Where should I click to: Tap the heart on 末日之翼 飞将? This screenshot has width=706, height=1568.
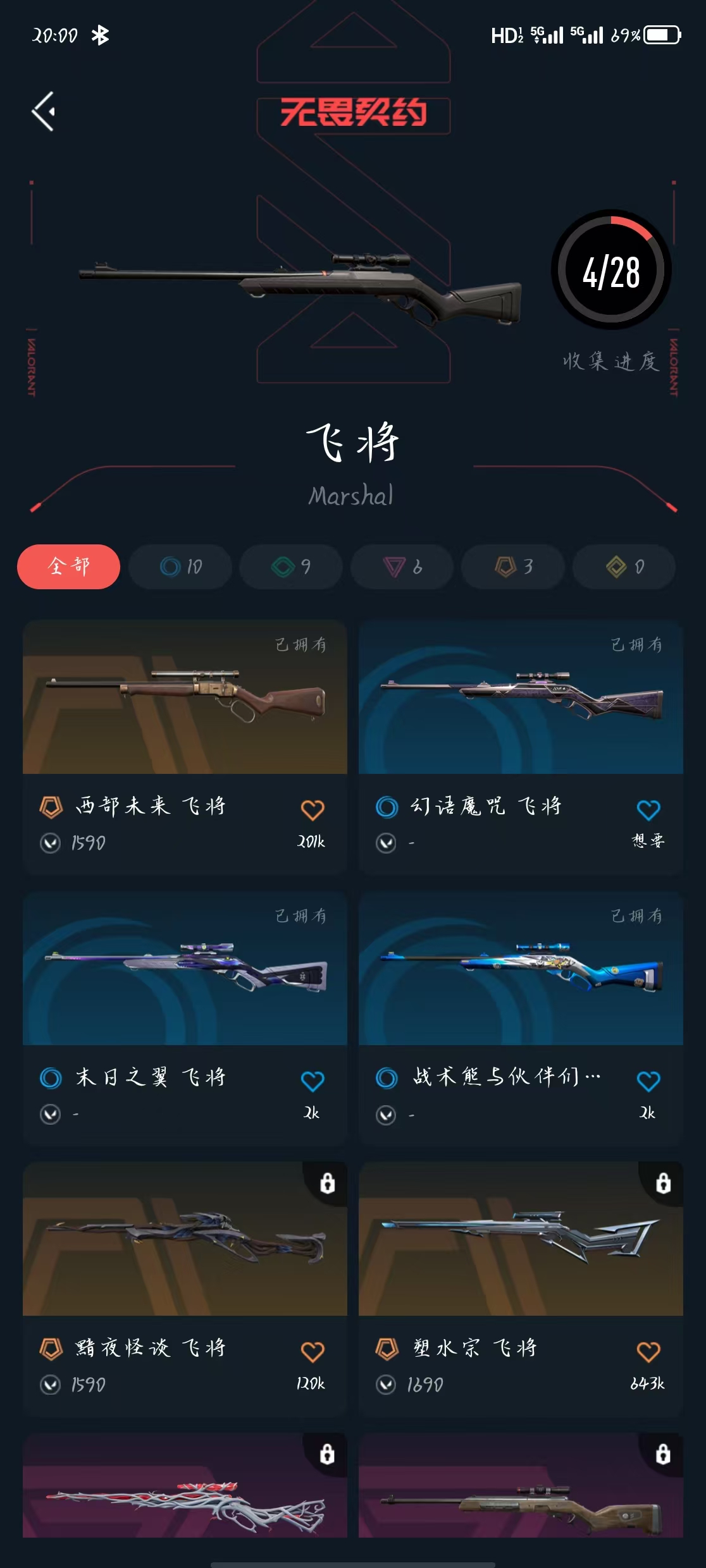[313, 1081]
